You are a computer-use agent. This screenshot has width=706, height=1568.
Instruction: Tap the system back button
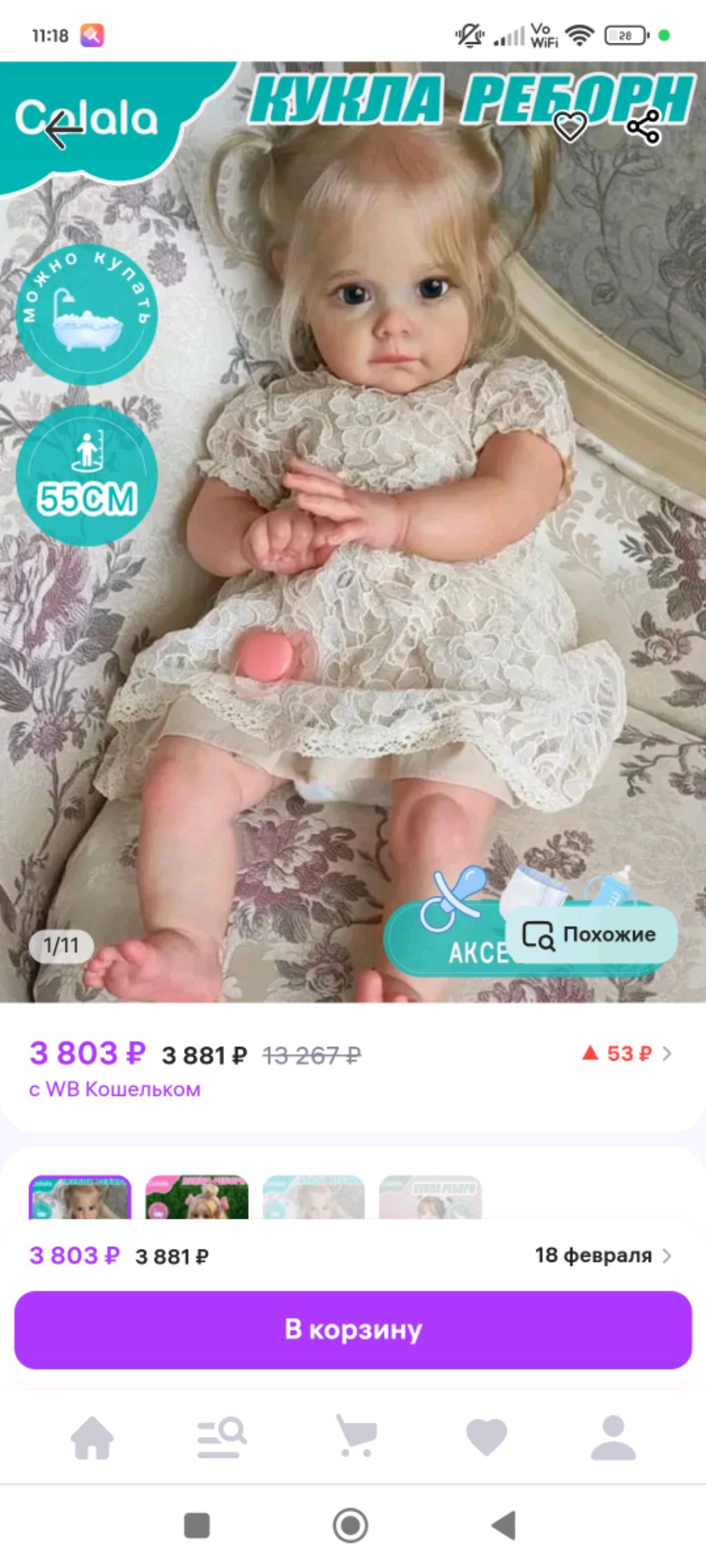tap(503, 1525)
